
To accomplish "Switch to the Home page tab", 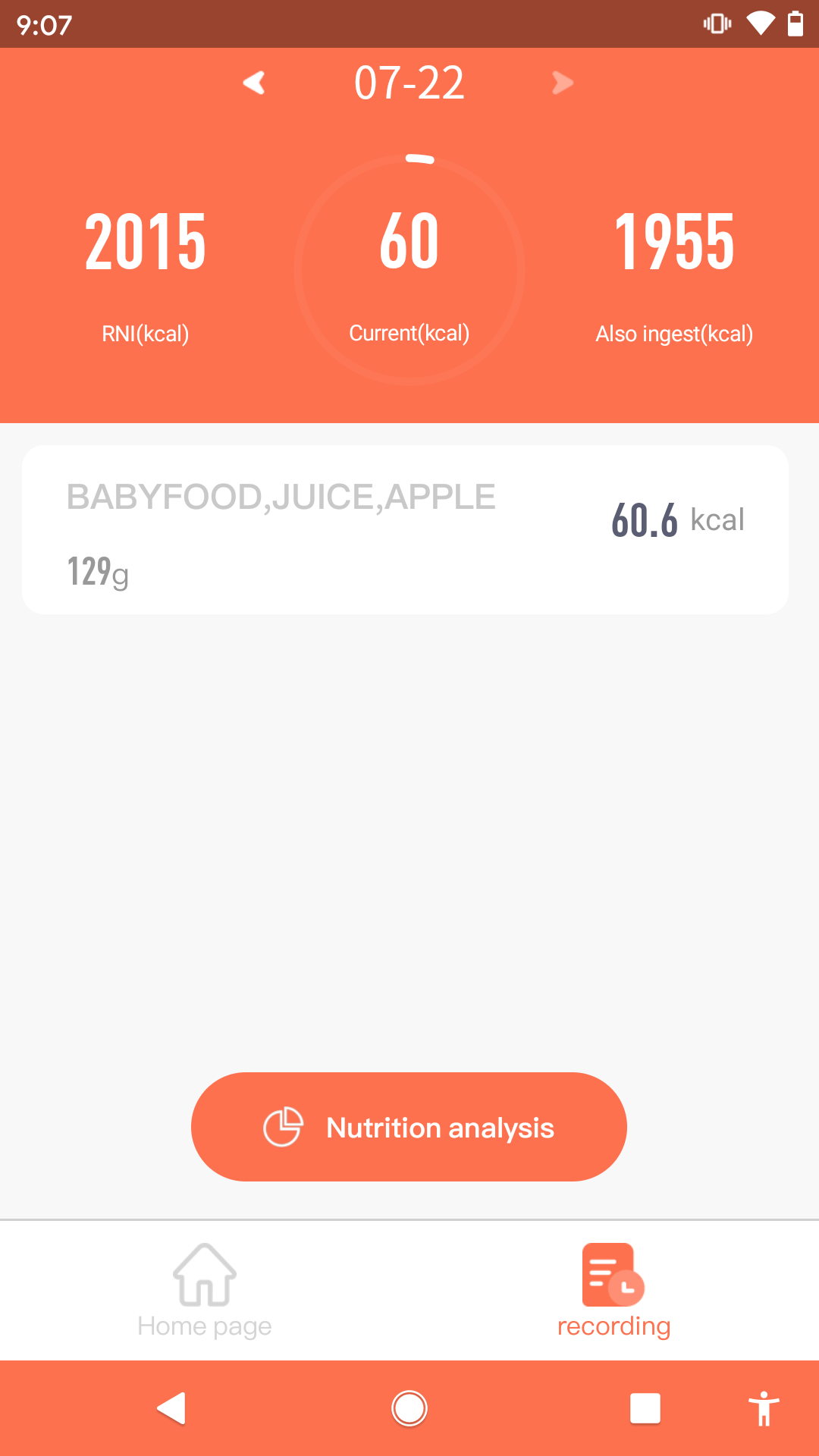I will coord(205,1291).
